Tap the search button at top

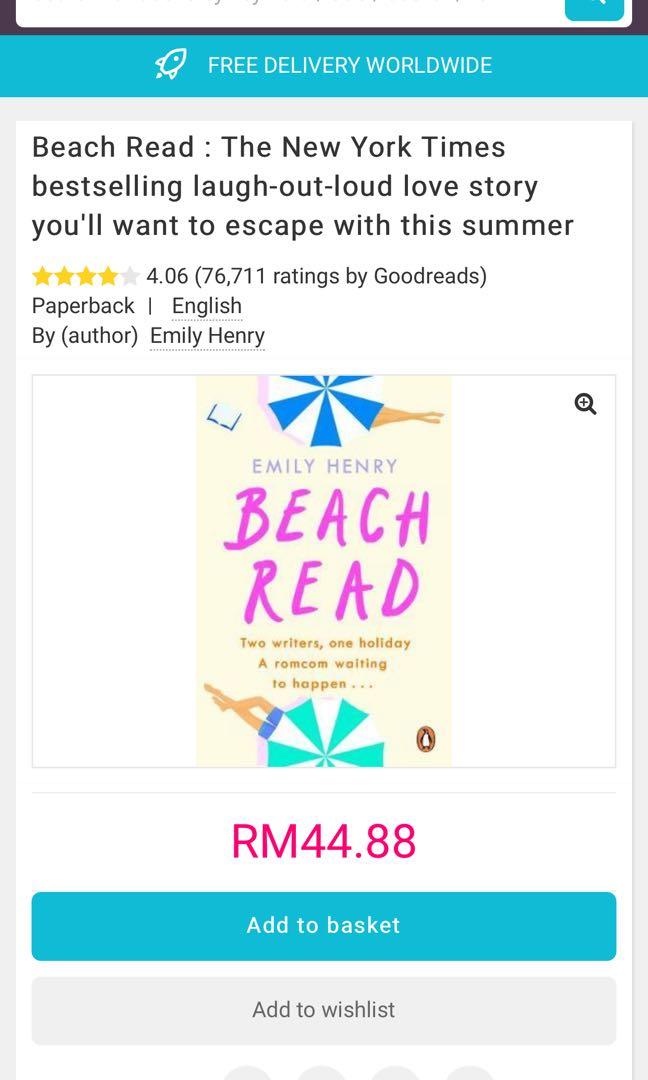(594, 8)
